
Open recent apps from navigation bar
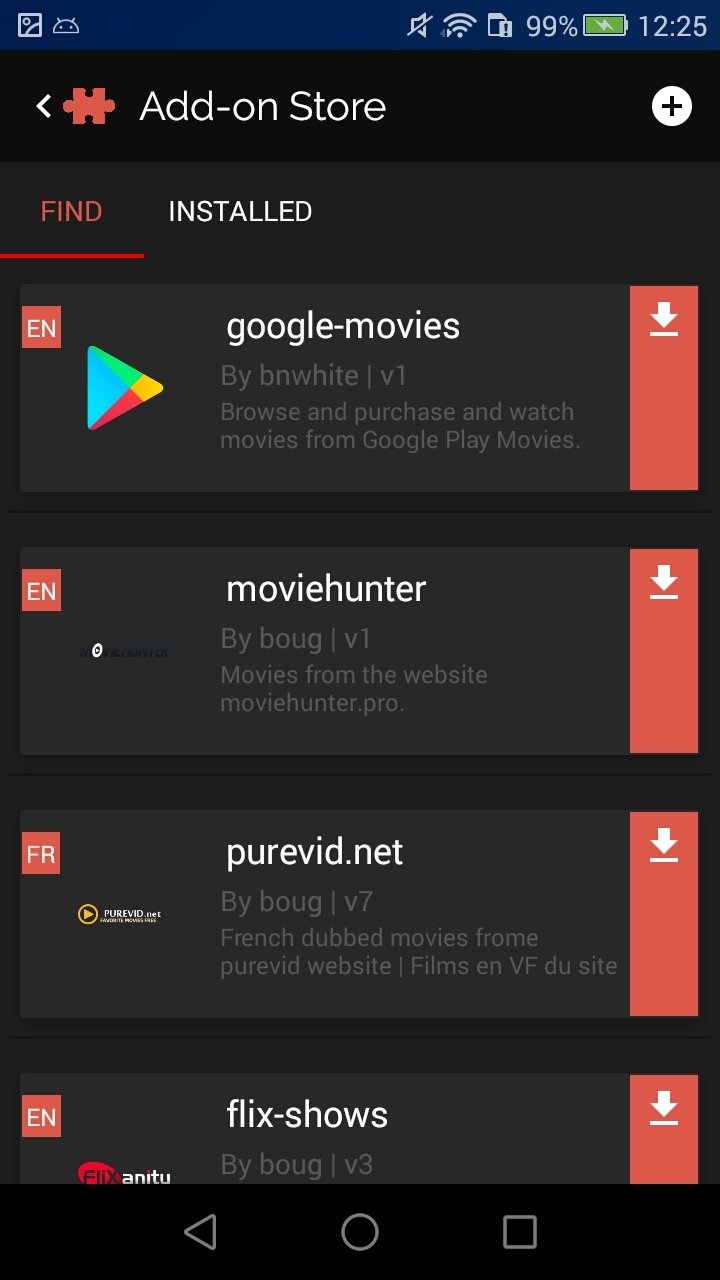(x=520, y=1232)
